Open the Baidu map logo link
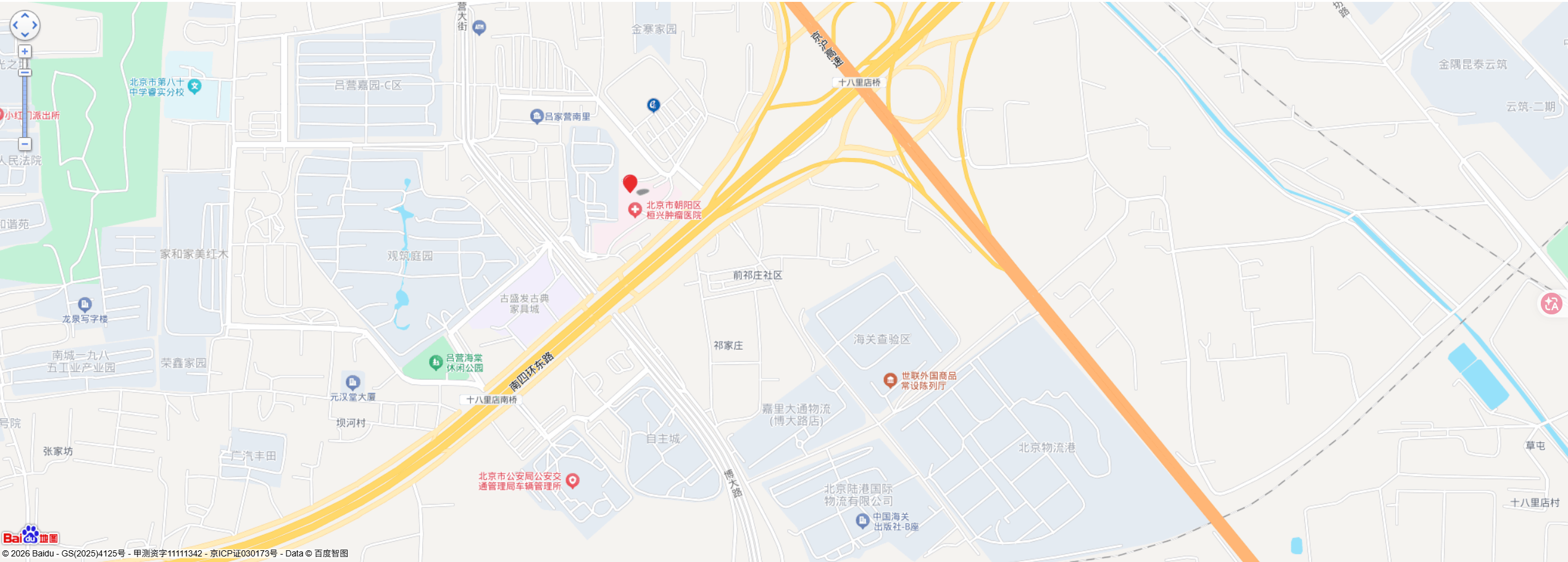Screen dimensions: 1568x562 click(30, 536)
